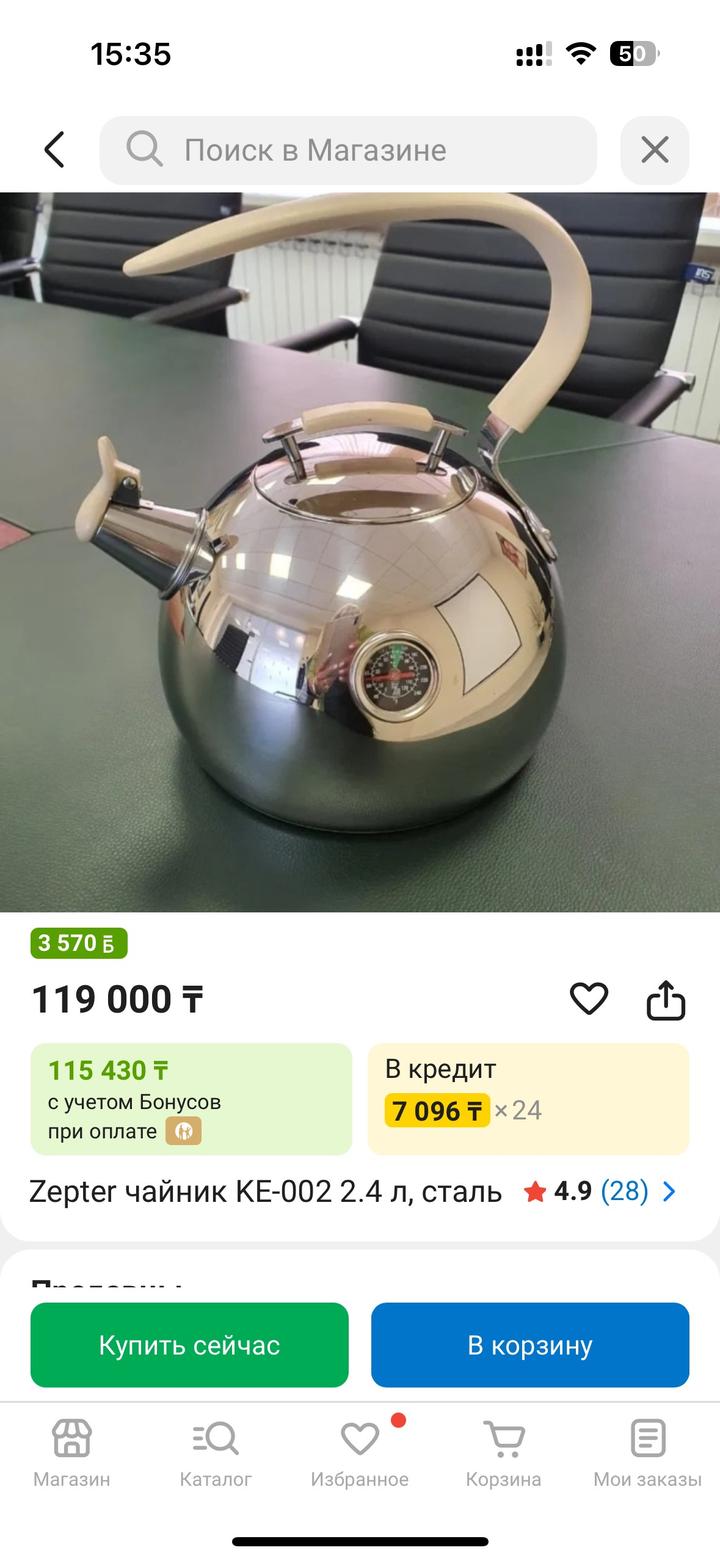Screen dimensions: 720x1561
Task: Tap the Поиск в Магазине search field
Action: point(348,150)
